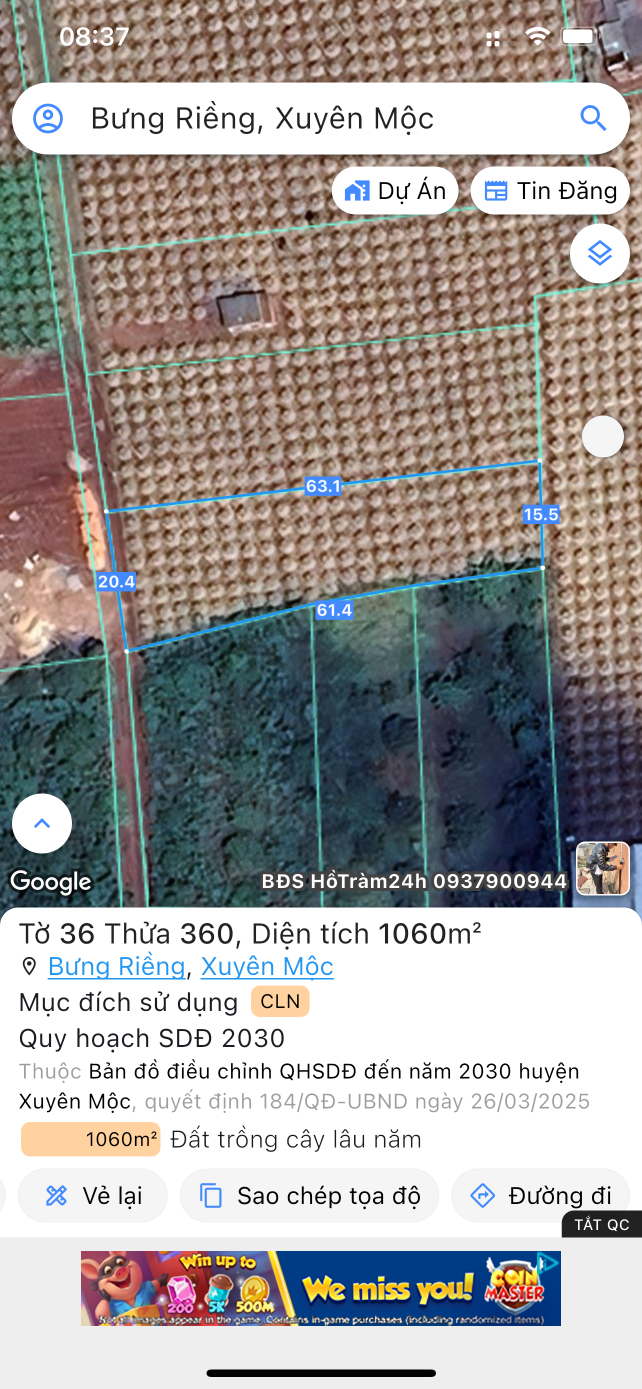Open the Bưng Riềng link

click(116, 967)
